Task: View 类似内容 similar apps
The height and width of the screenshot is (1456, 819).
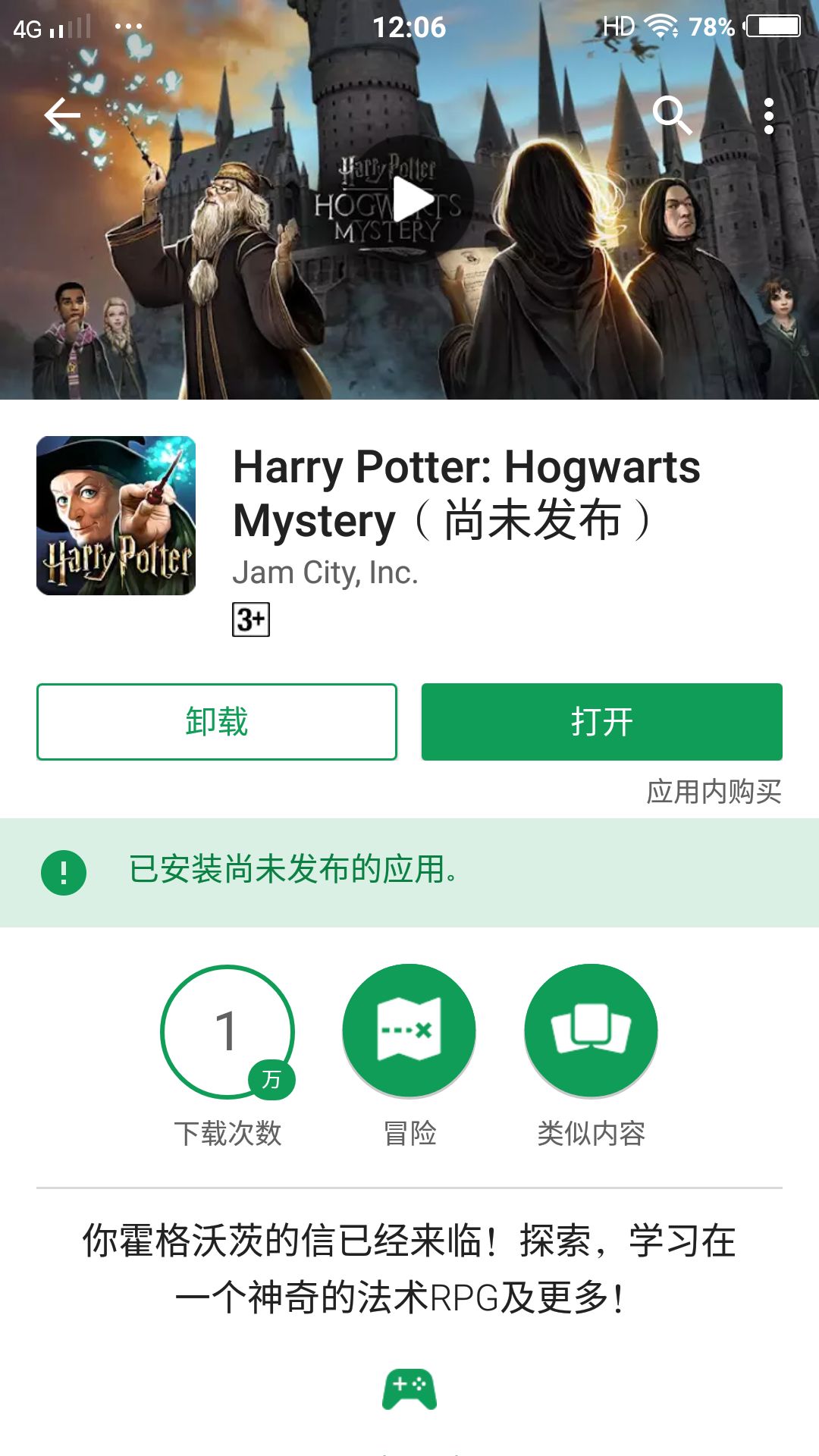Action: pos(591,1056)
